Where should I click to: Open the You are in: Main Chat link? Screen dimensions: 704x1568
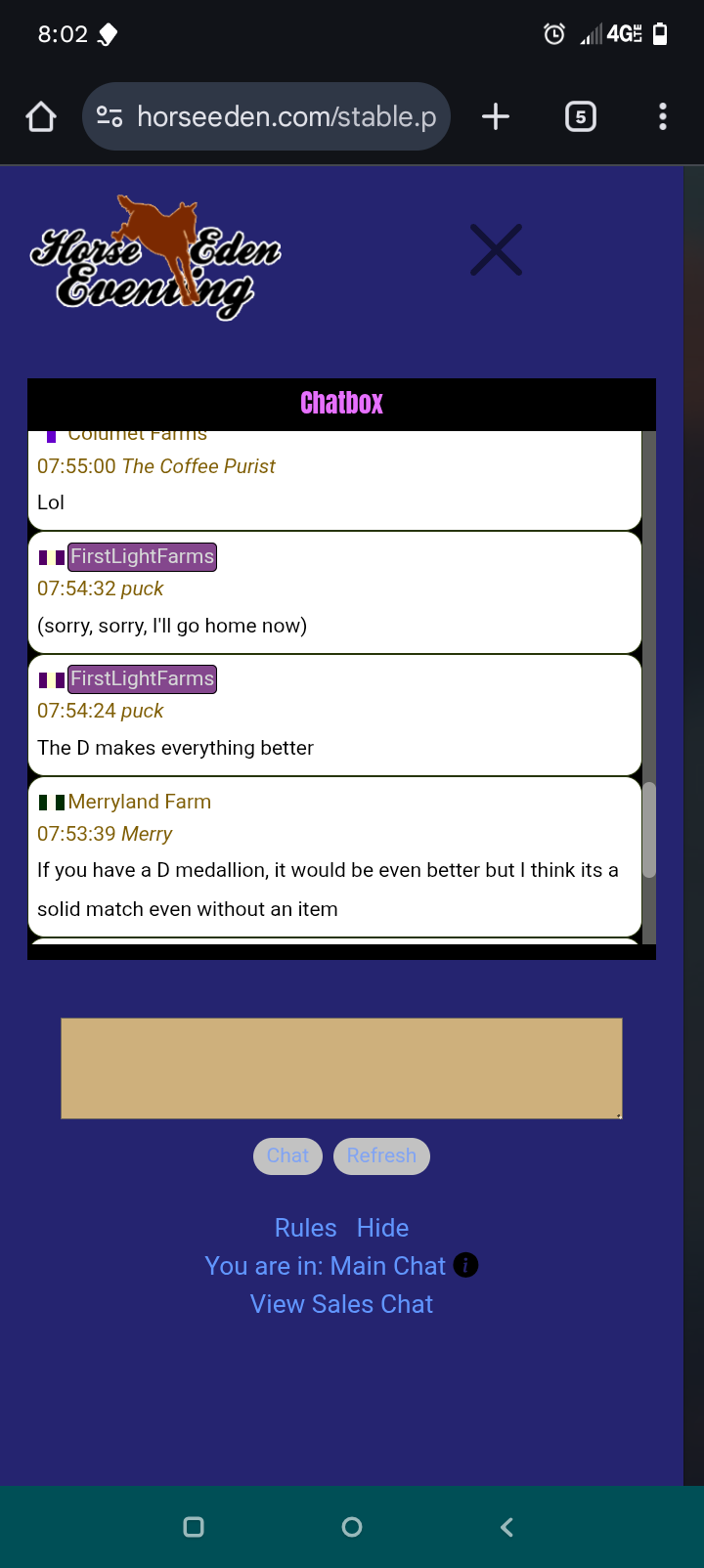[325, 1266]
